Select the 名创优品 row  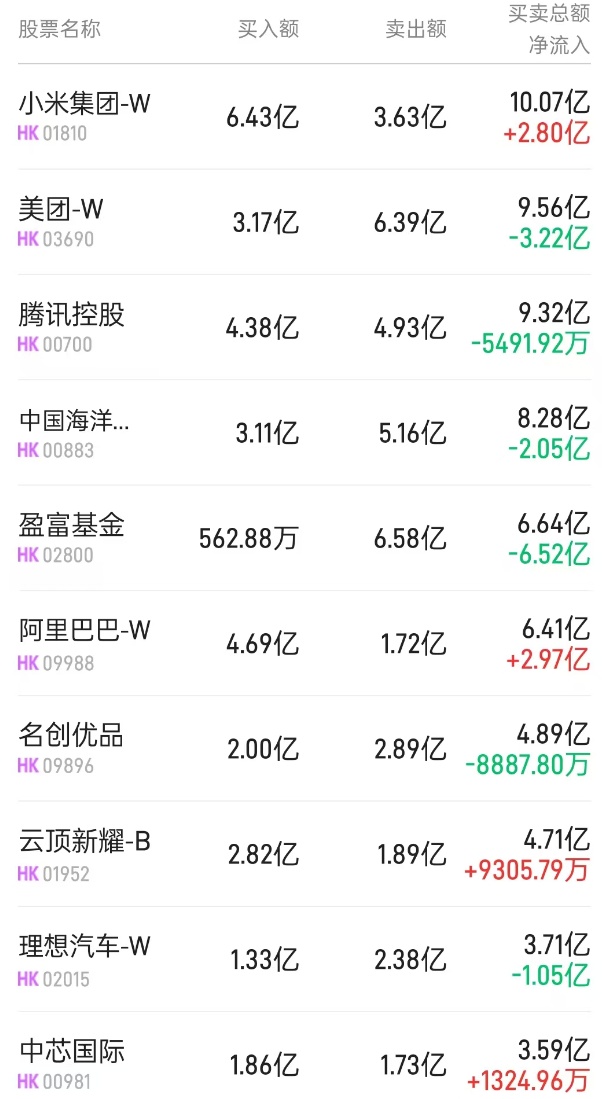point(72,736)
